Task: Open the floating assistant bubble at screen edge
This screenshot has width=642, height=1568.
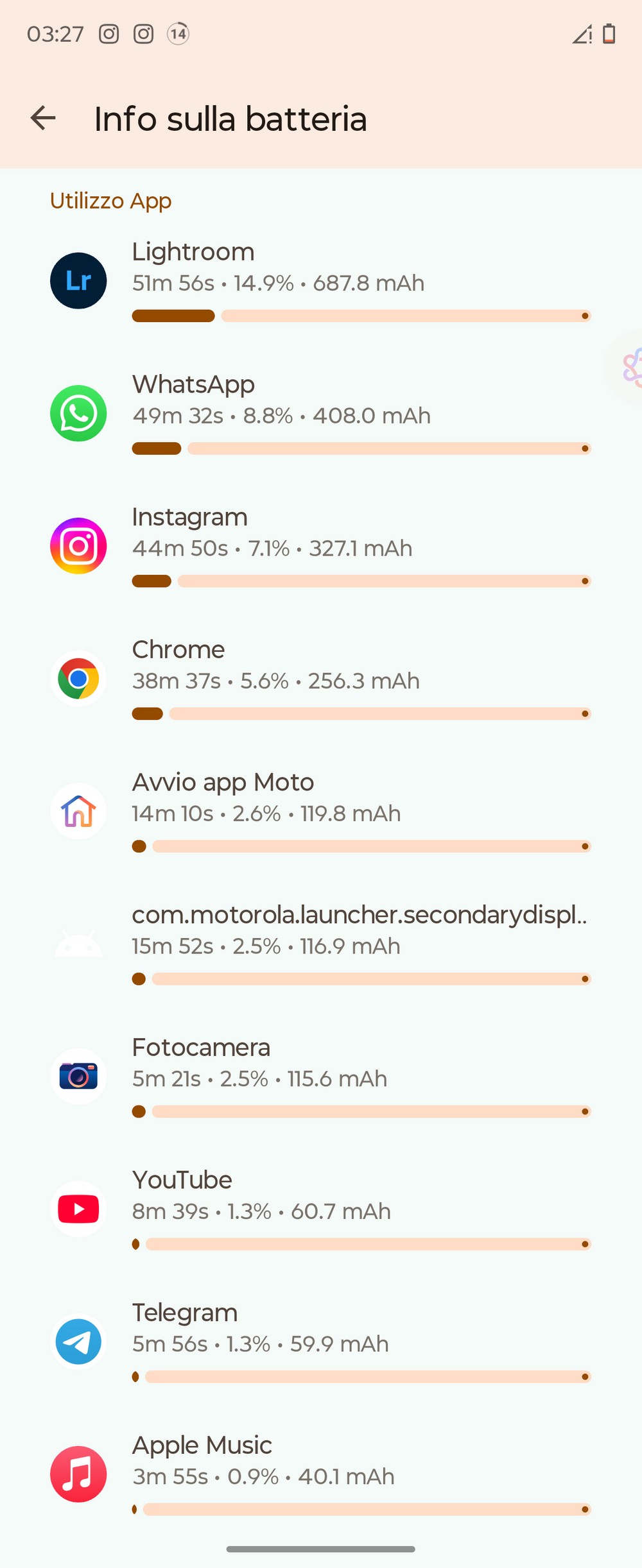Action: [630, 367]
